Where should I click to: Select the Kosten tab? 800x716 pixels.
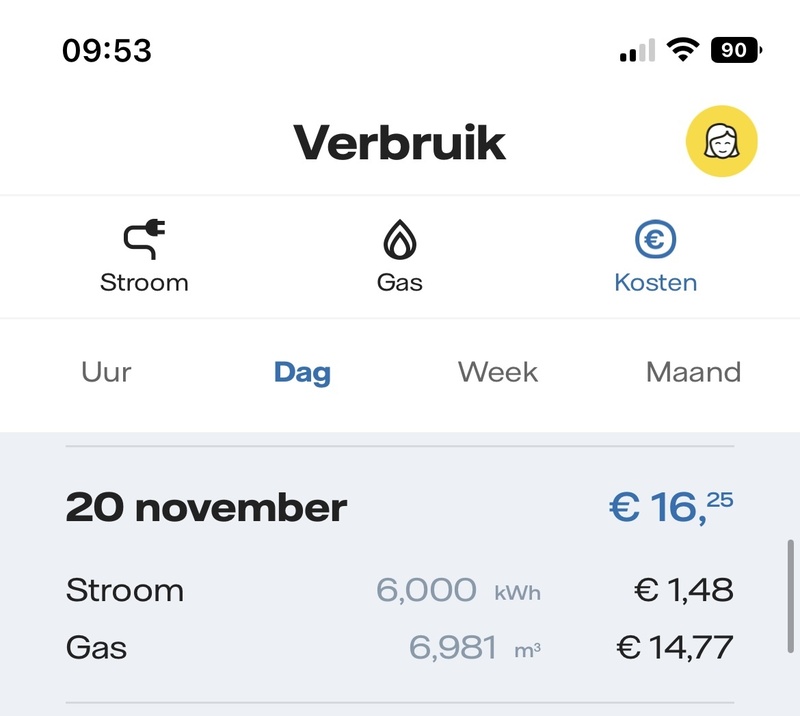pos(656,257)
